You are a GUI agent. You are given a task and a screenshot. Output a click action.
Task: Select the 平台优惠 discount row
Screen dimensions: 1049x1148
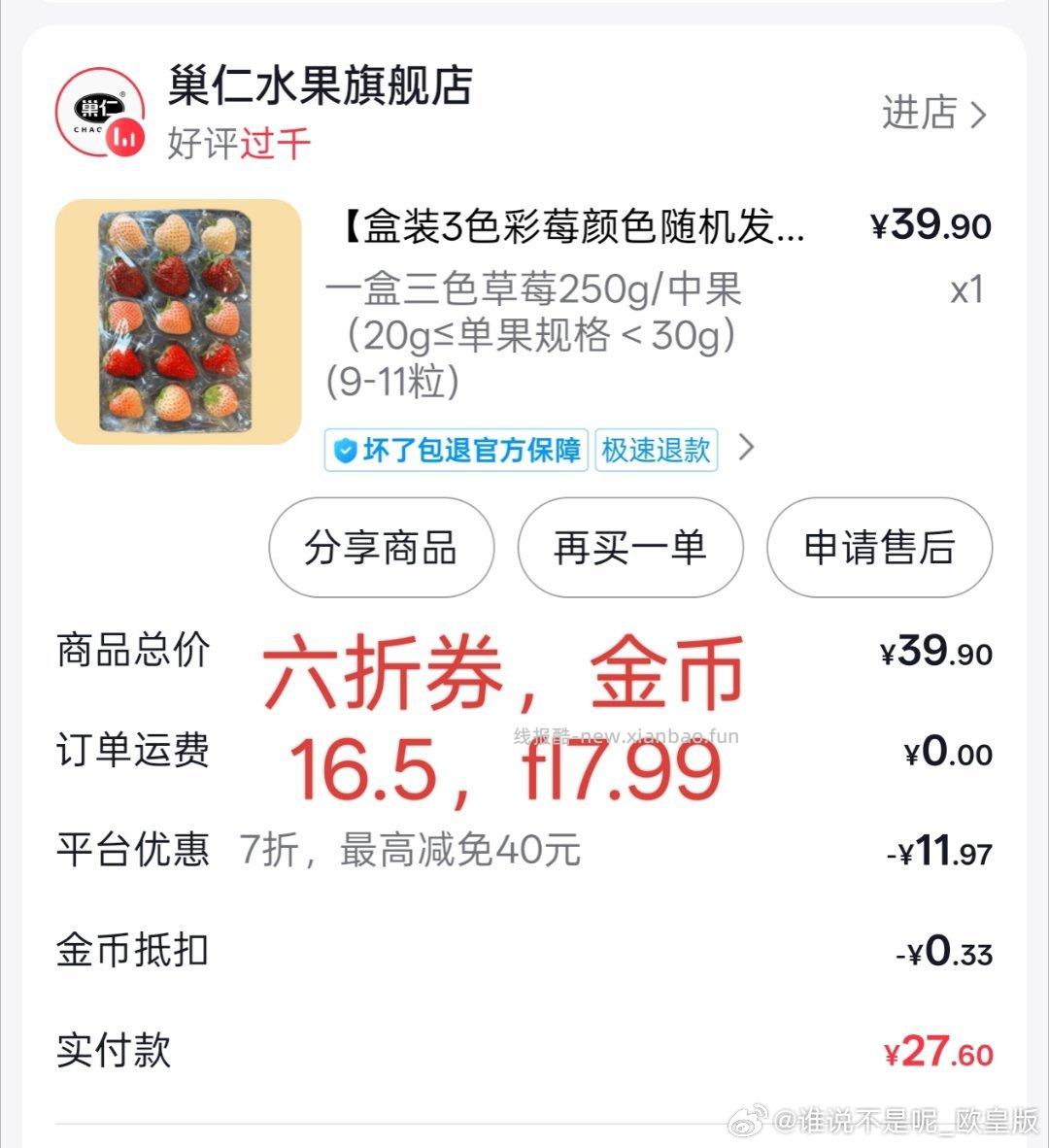(x=133, y=850)
